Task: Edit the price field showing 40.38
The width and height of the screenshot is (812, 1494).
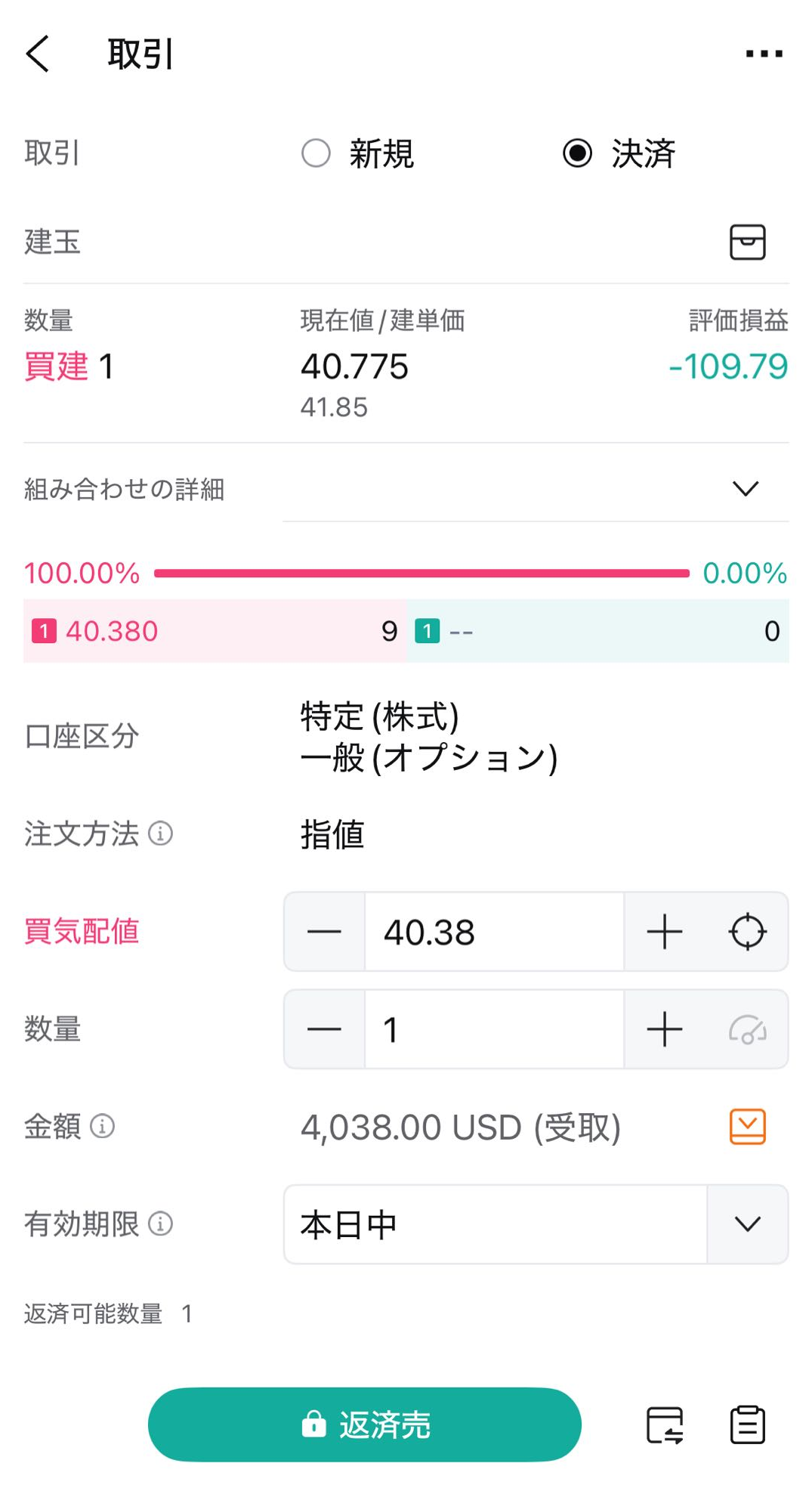Action: [494, 932]
